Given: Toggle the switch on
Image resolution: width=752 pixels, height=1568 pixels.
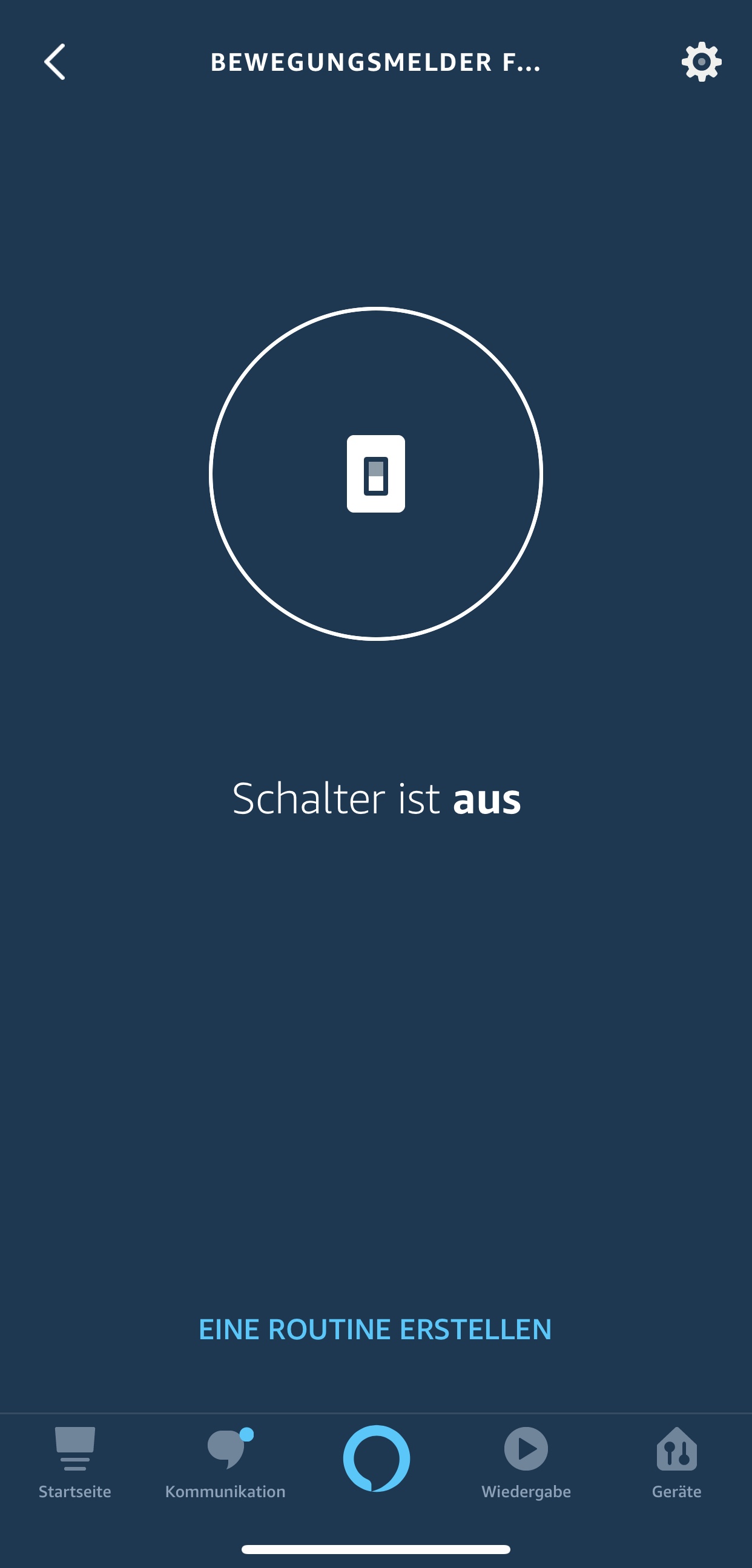Looking at the screenshot, I should tap(375, 474).
